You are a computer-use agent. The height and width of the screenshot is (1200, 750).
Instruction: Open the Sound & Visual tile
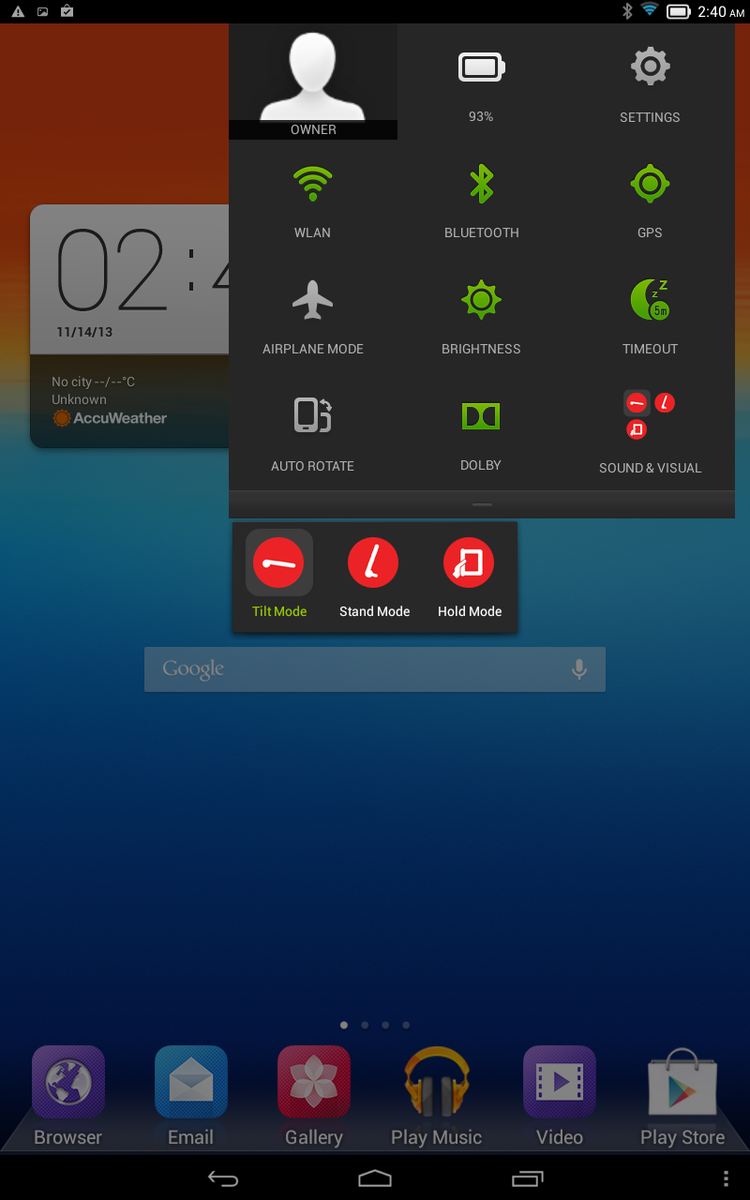click(650, 430)
